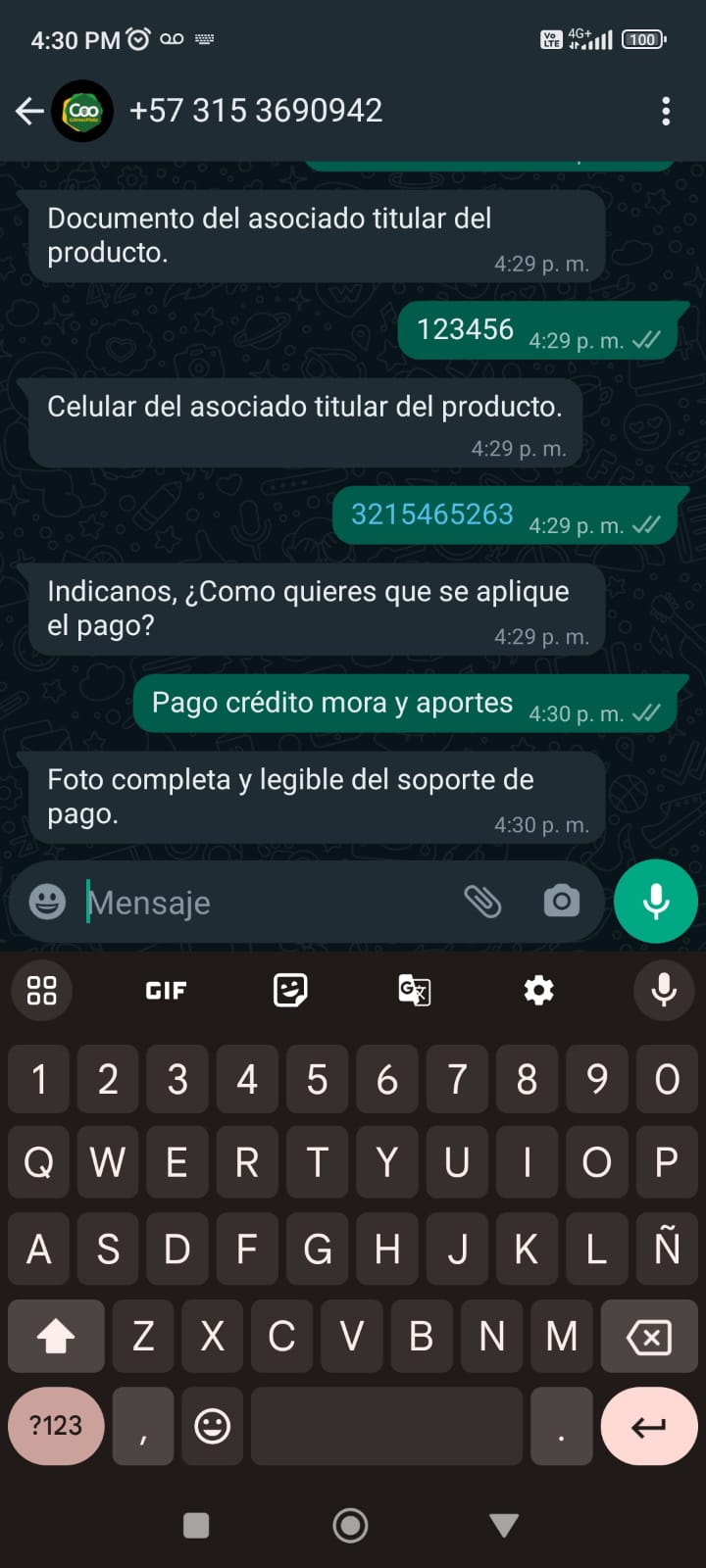This screenshot has height=1568, width=706.
Task: Open contact info for +57 315 3690942
Action: pyautogui.click(x=256, y=112)
